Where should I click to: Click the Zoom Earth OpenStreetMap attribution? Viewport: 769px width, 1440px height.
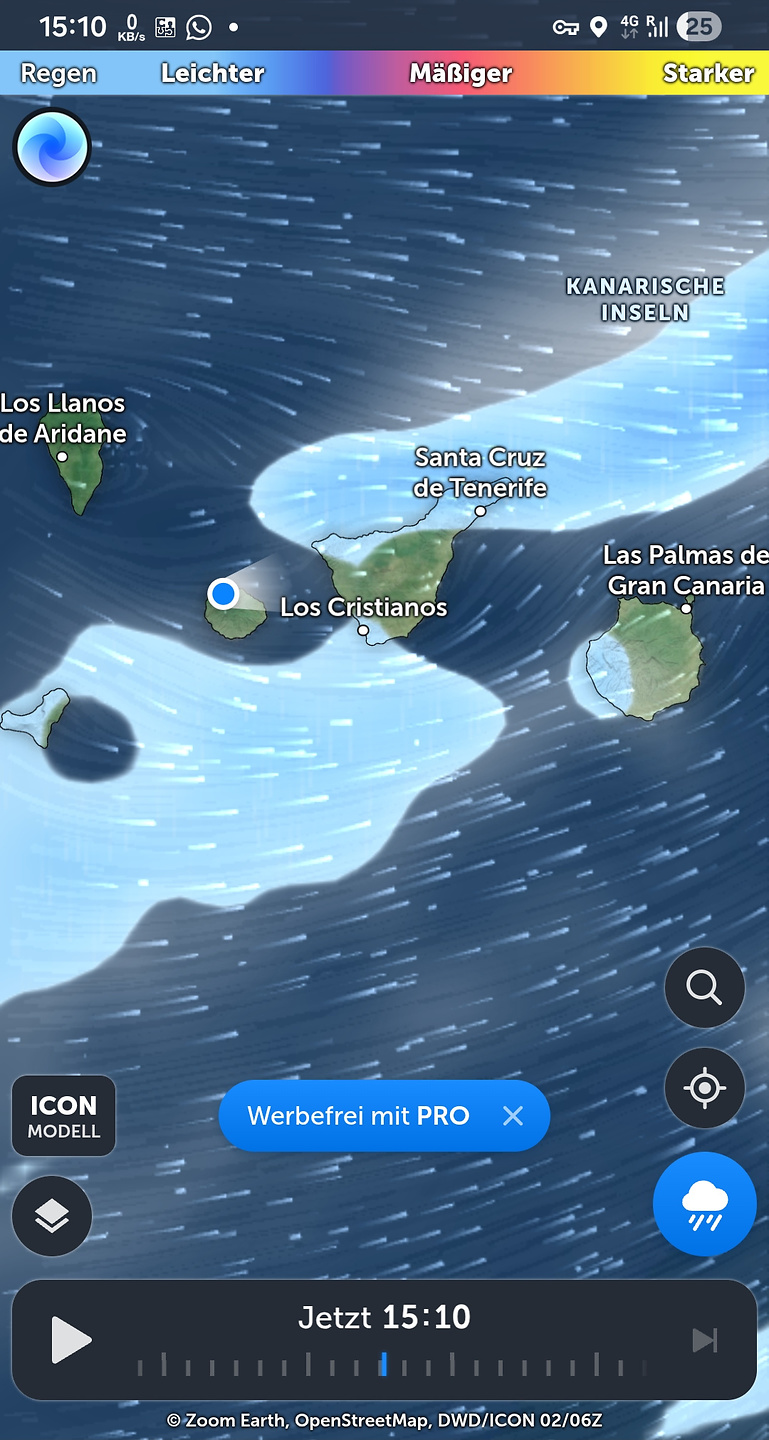(x=384, y=1419)
